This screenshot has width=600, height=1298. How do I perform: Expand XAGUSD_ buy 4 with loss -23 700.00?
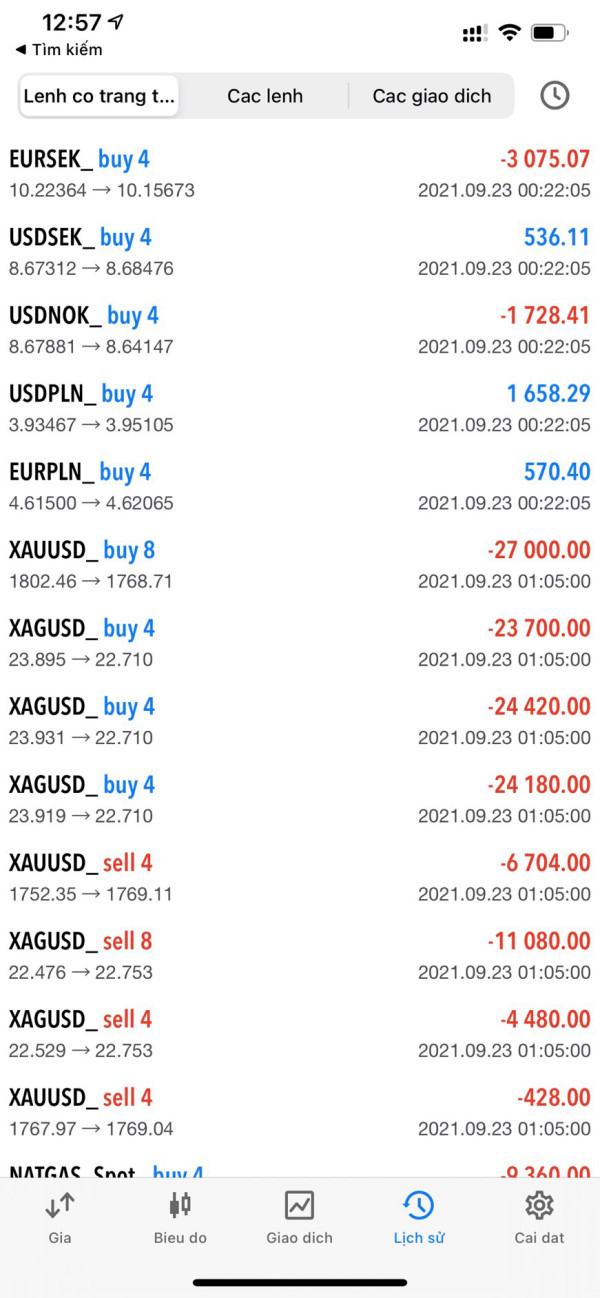pos(299,642)
